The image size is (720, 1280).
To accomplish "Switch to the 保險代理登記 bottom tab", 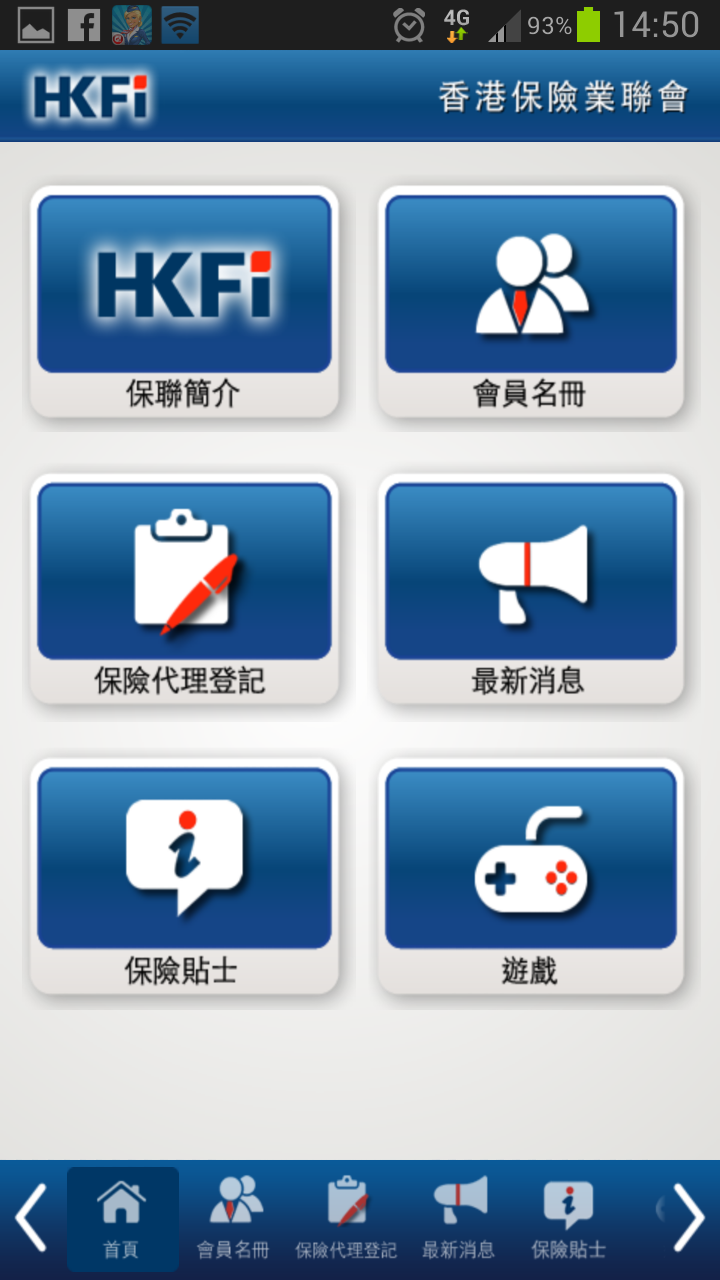I will click(x=346, y=1218).
